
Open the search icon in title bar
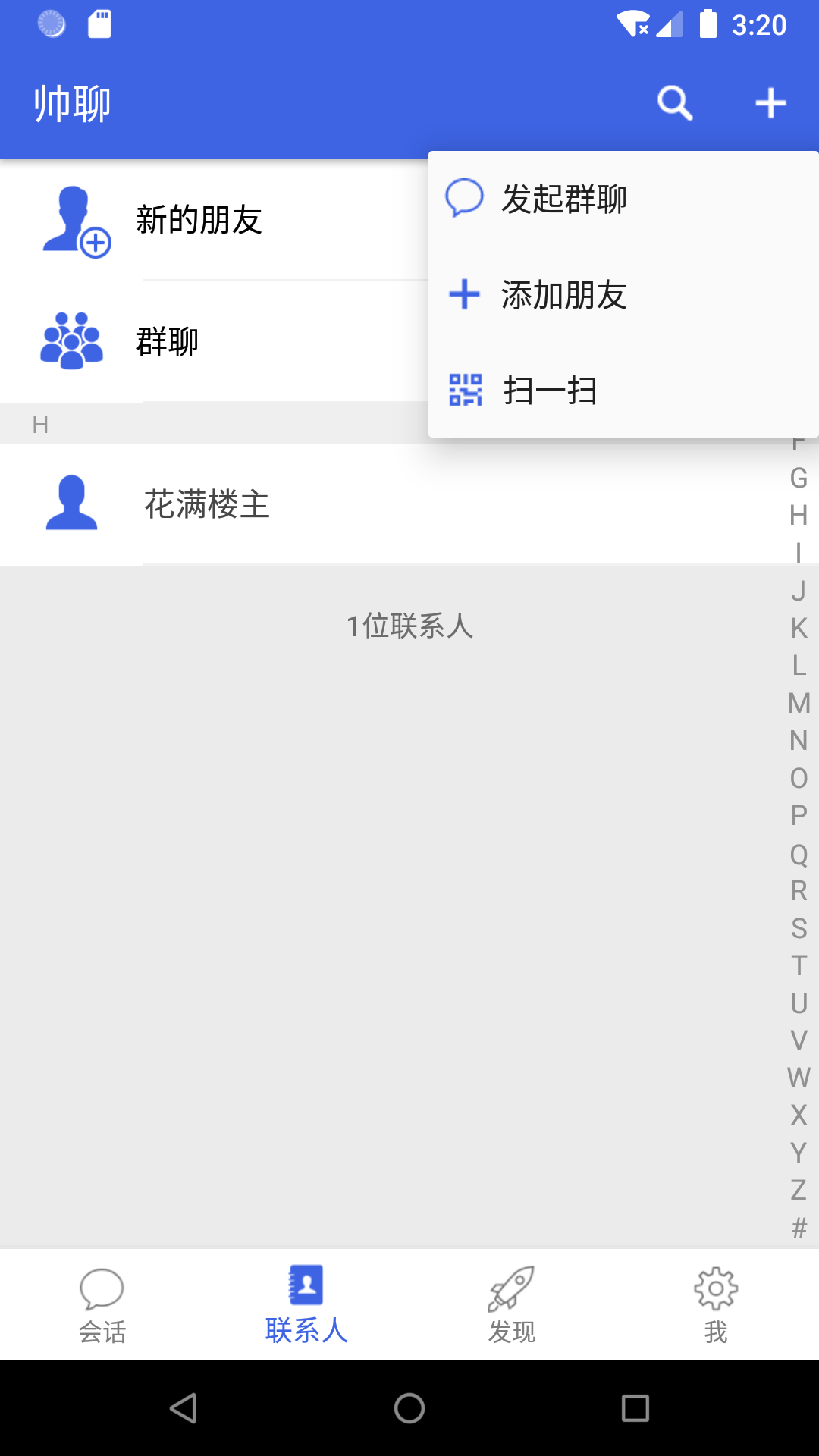click(674, 102)
